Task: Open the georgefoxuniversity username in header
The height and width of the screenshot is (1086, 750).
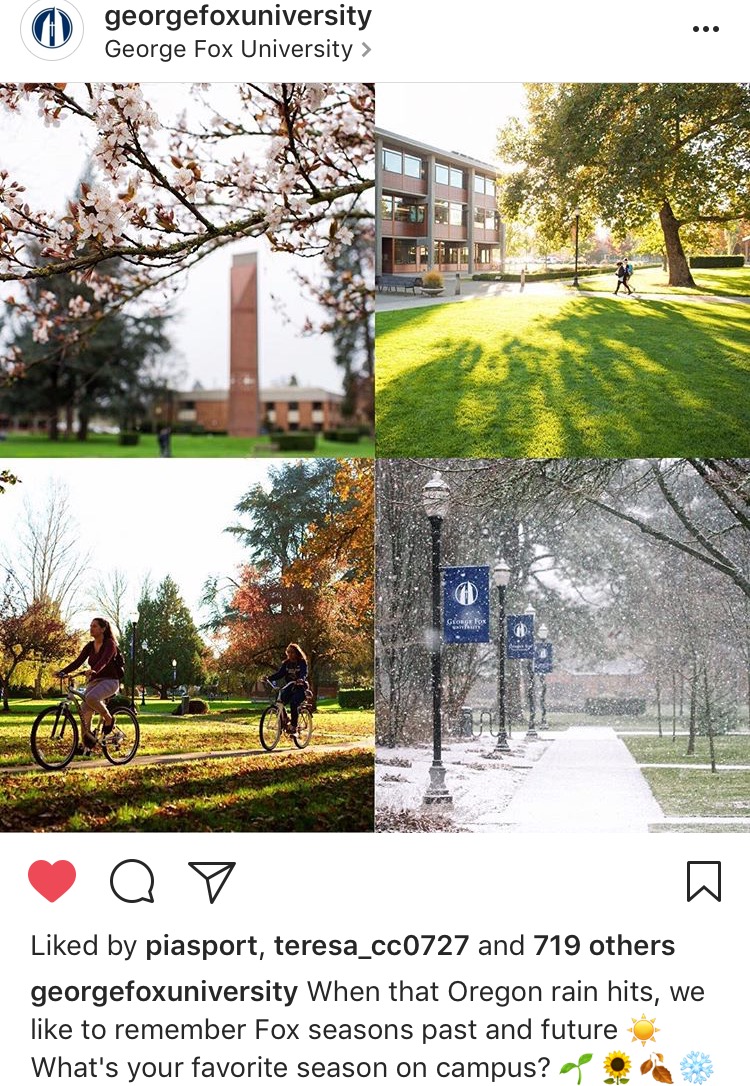Action: [238, 16]
